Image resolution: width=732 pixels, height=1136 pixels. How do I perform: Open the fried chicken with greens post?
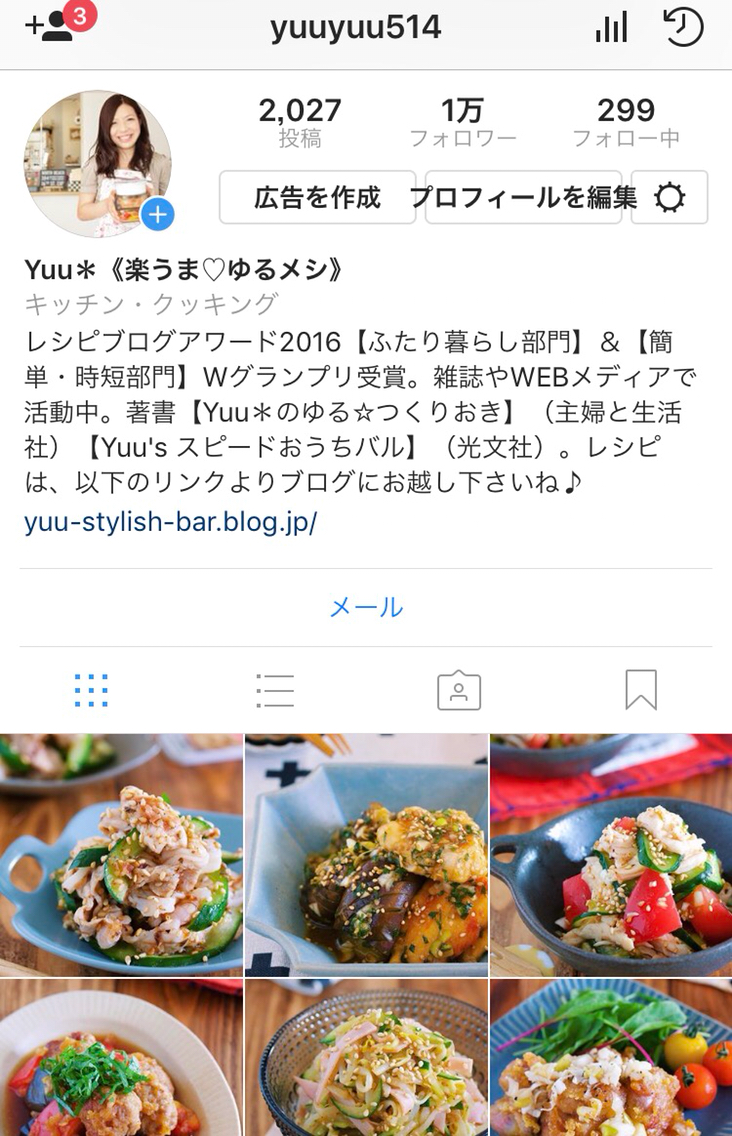tap(611, 1058)
